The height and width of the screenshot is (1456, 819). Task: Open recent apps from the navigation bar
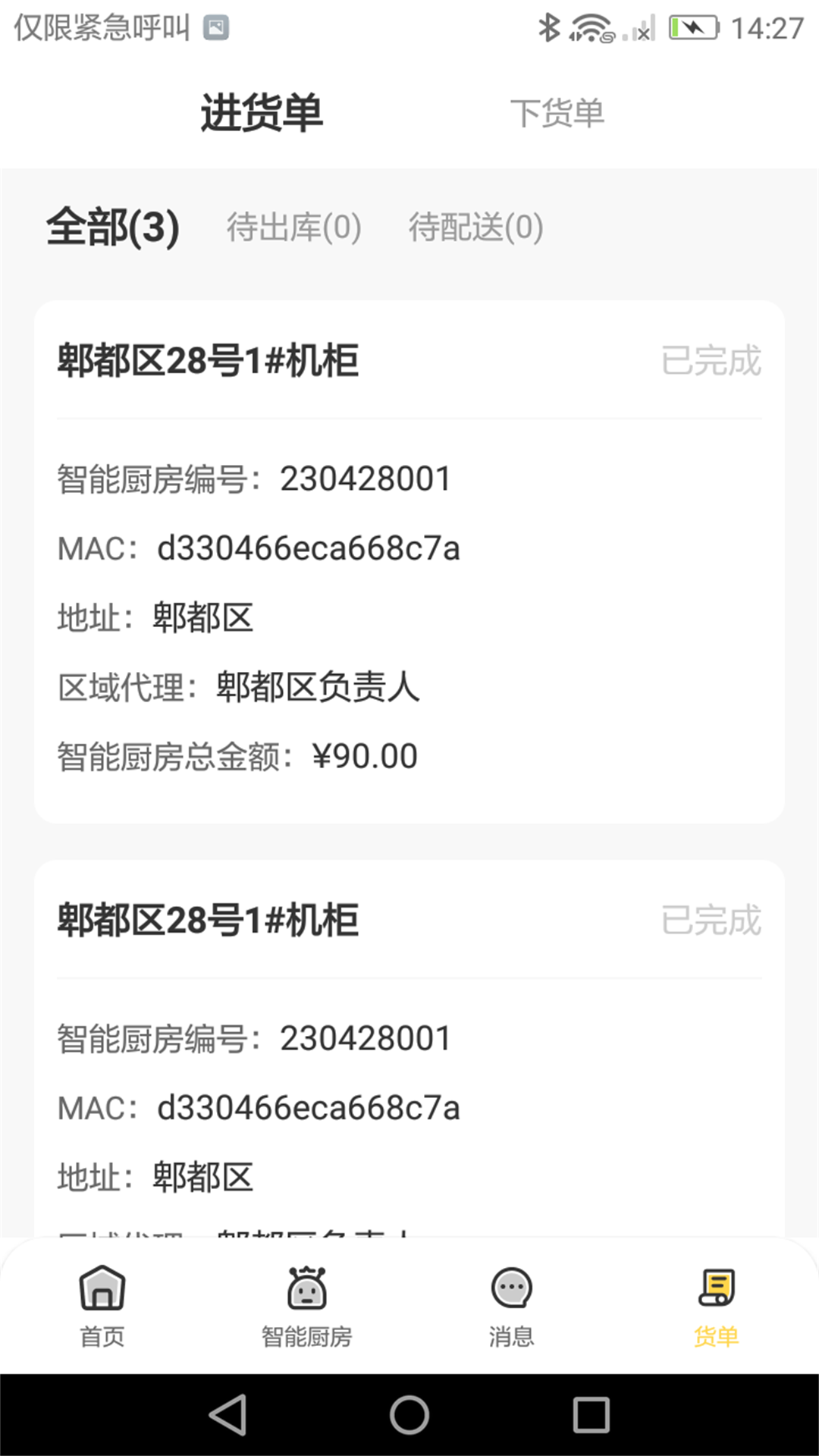pyautogui.click(x=591, y=1415)
